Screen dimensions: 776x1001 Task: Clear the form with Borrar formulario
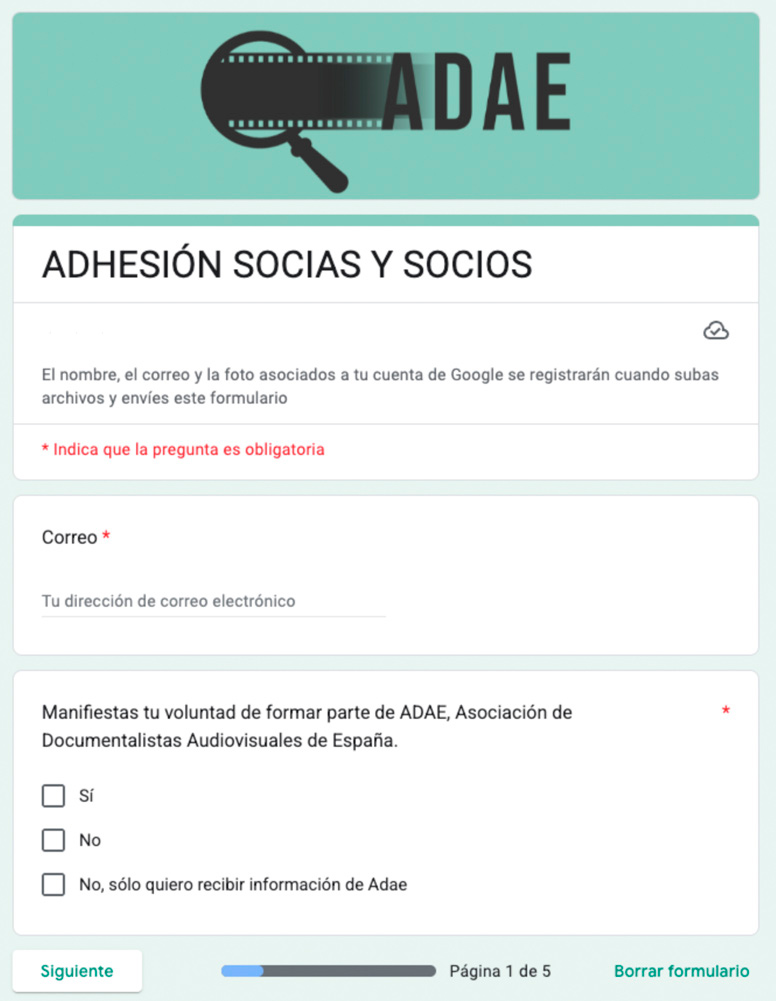point(681,971)
